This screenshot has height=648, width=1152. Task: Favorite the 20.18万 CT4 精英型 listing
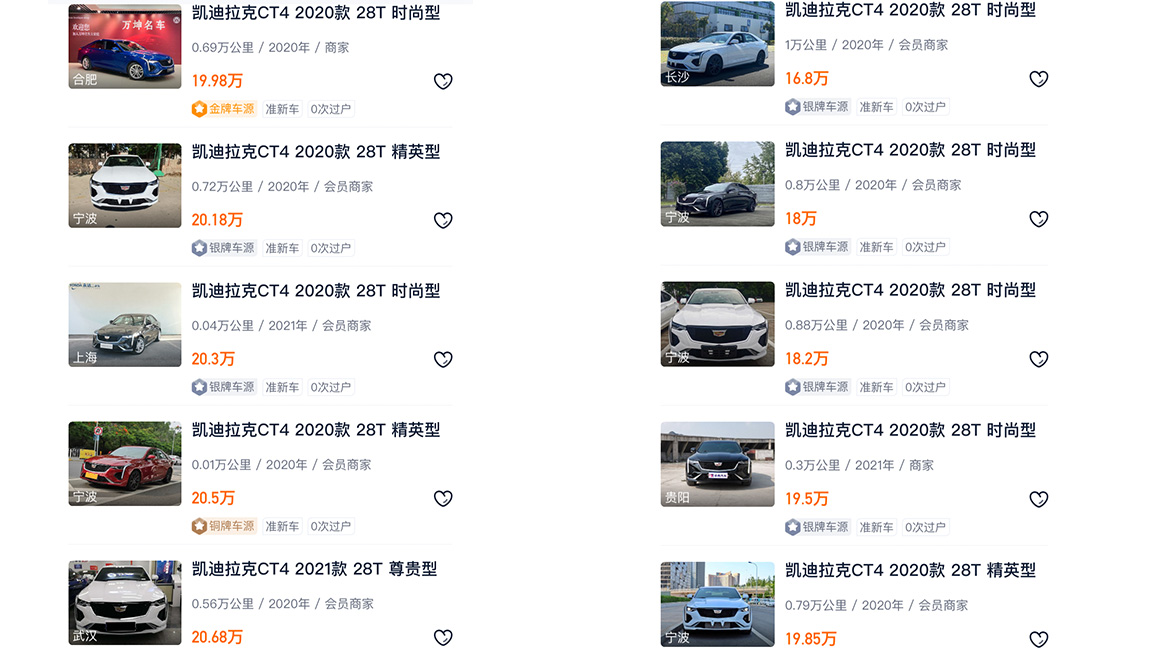pos(443,220)
